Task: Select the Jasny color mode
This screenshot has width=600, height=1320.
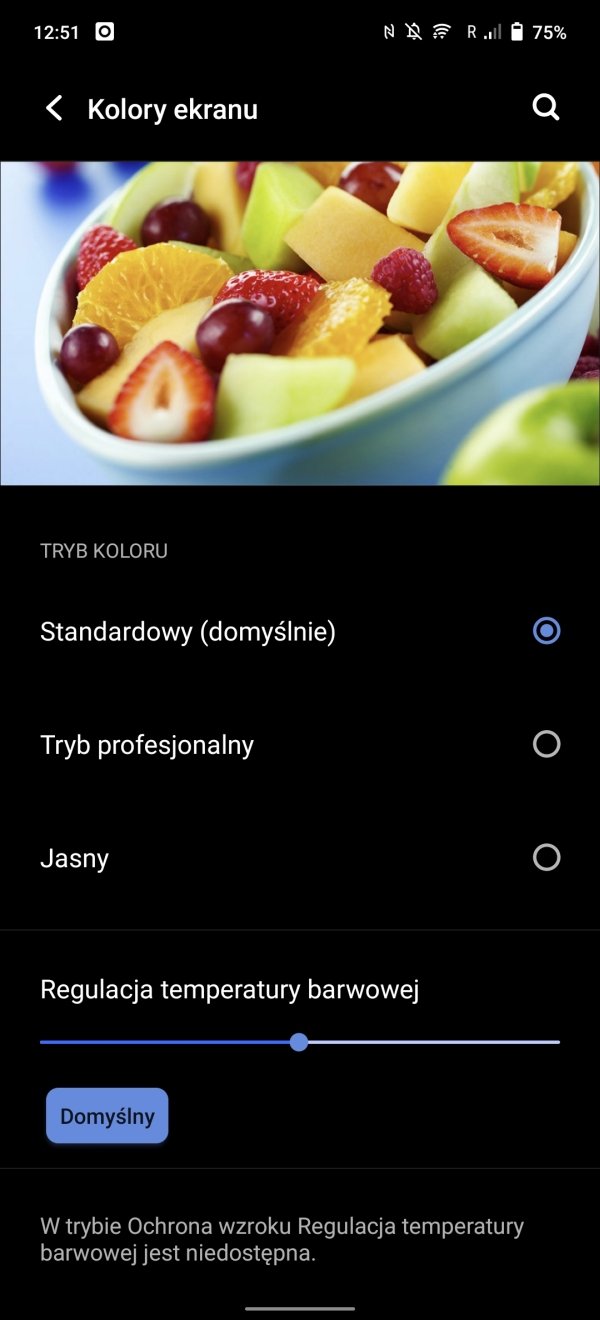Action: point(300,858)
